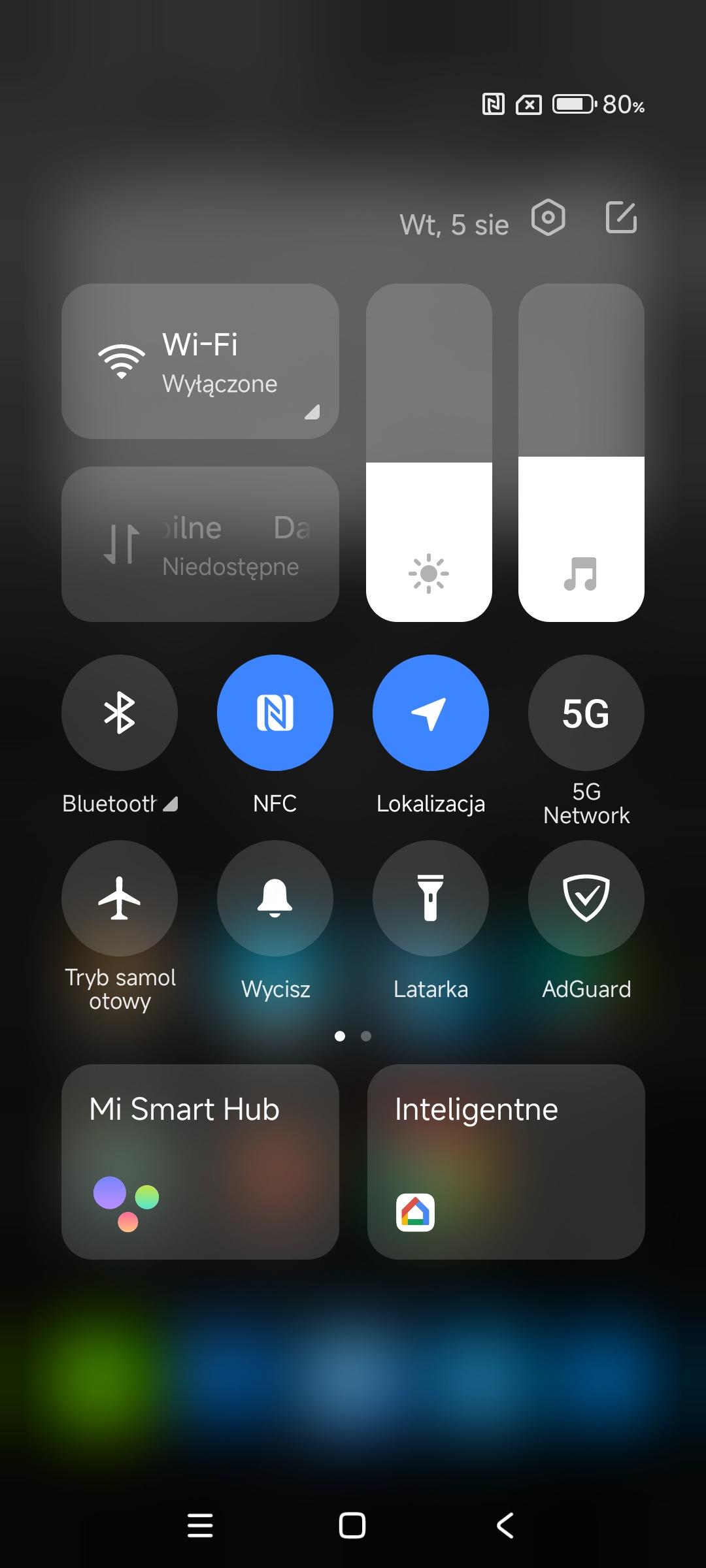Toggle the Wycisz mute bell

pyautogui.click(x=275, y=898)
